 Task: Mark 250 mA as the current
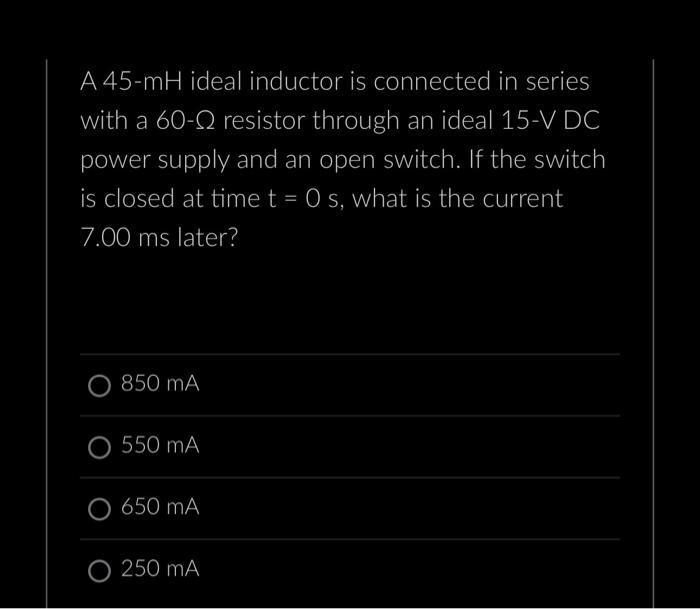point(100,571)
